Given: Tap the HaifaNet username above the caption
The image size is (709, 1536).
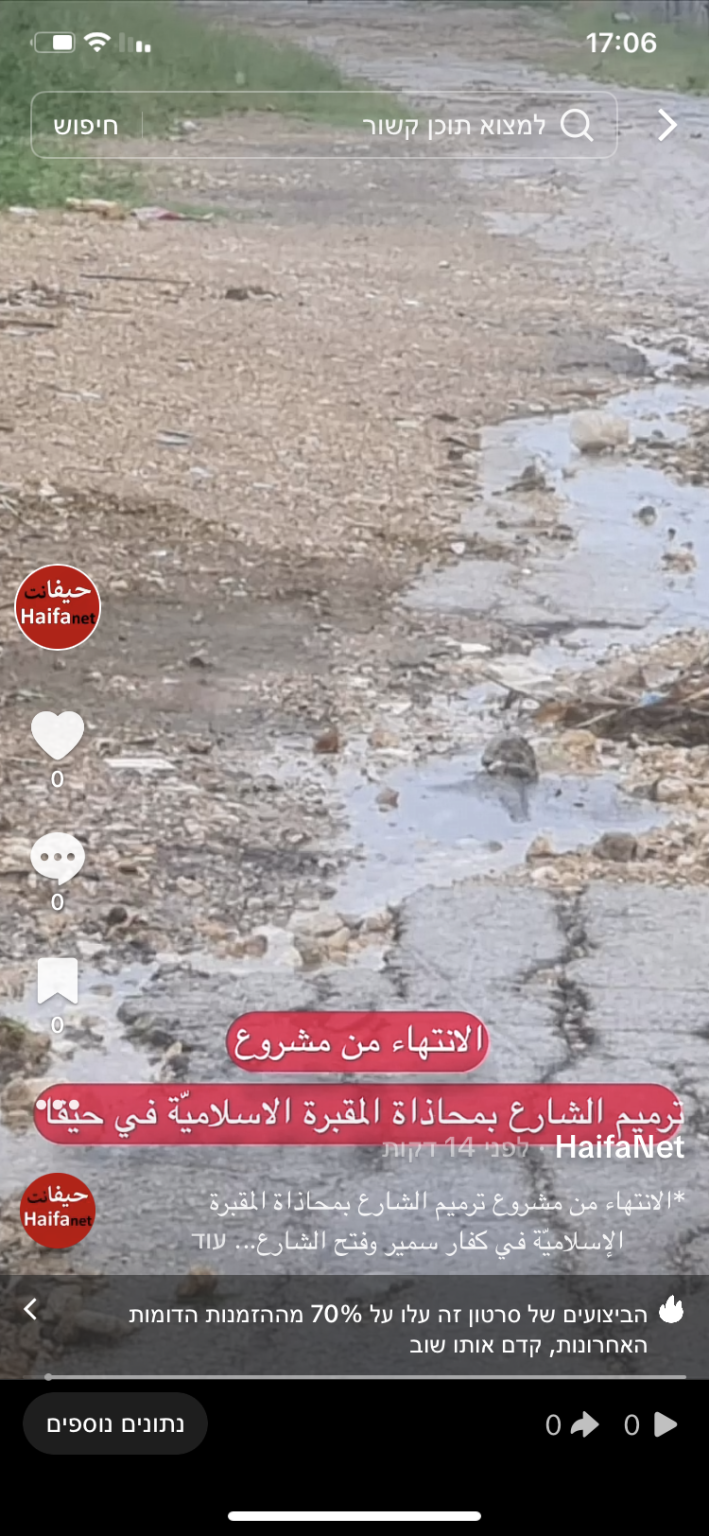Looking at the screenshot, I should [x=620, y=1147].
